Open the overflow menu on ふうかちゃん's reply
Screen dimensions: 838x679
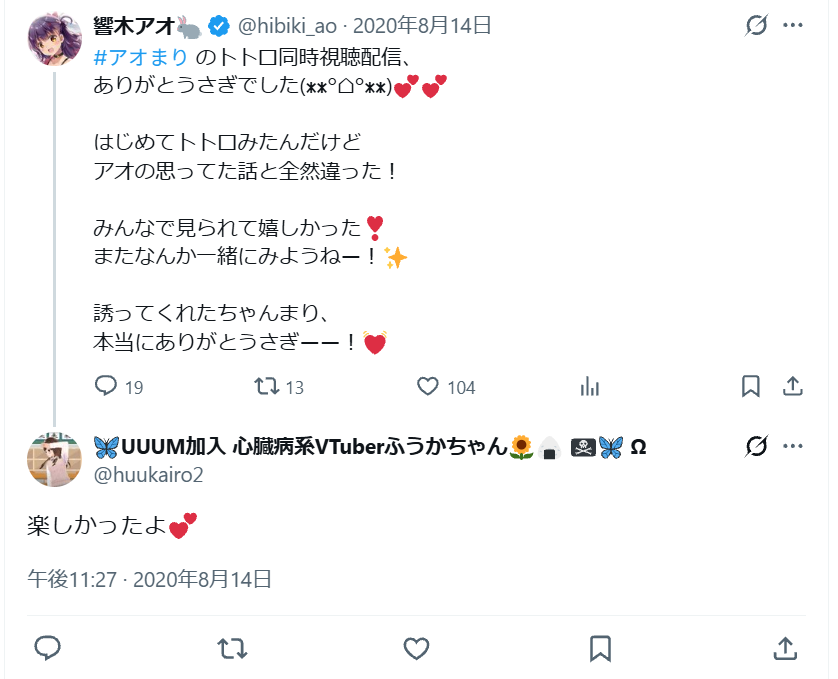tap(793, 446)
